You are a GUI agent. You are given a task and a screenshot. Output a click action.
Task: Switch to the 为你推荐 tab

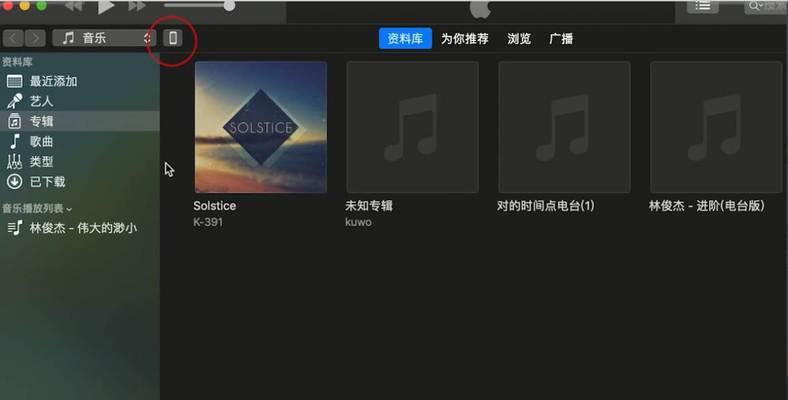tap(465, 39)
